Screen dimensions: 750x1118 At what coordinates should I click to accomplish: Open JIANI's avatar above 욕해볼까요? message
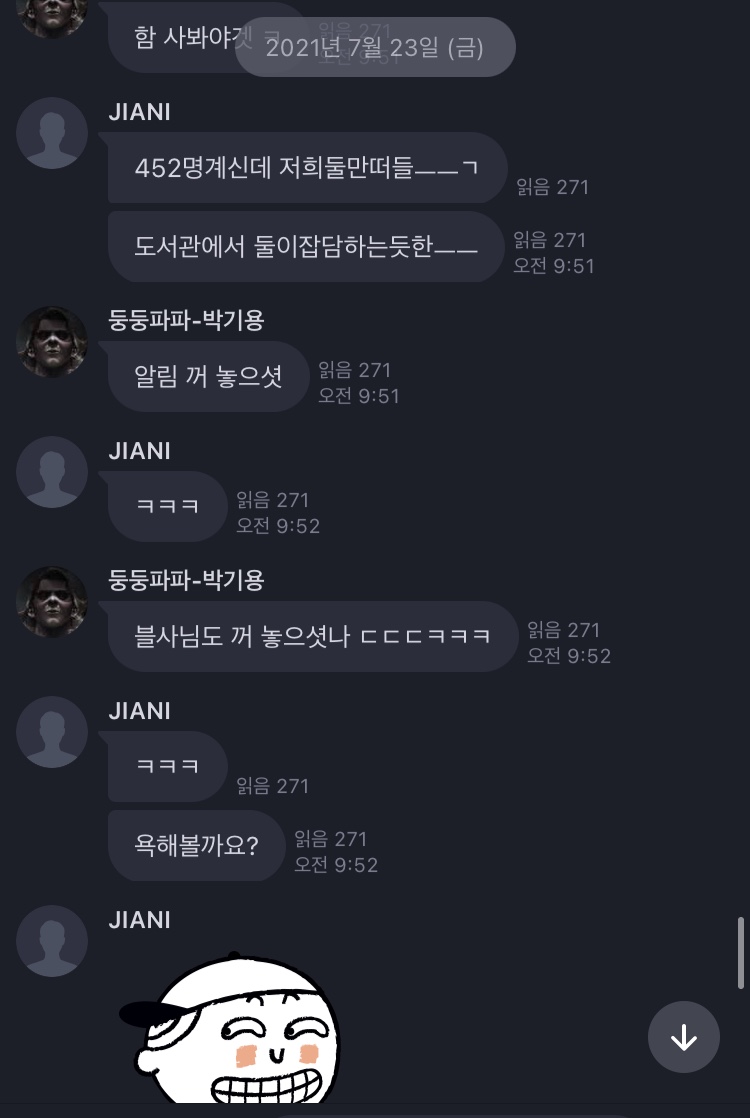point(52,732)
